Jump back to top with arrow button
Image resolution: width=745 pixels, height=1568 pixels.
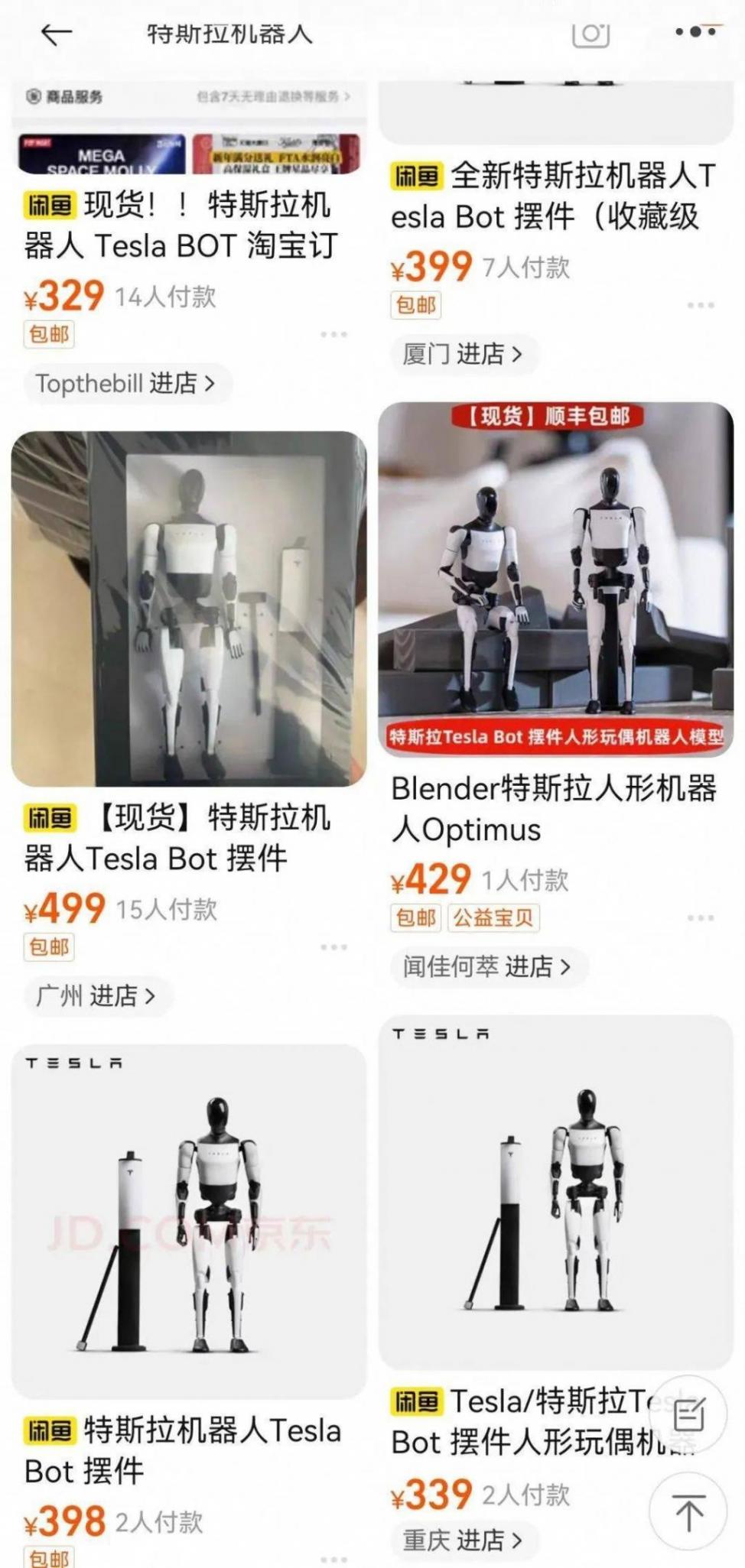688,1511
